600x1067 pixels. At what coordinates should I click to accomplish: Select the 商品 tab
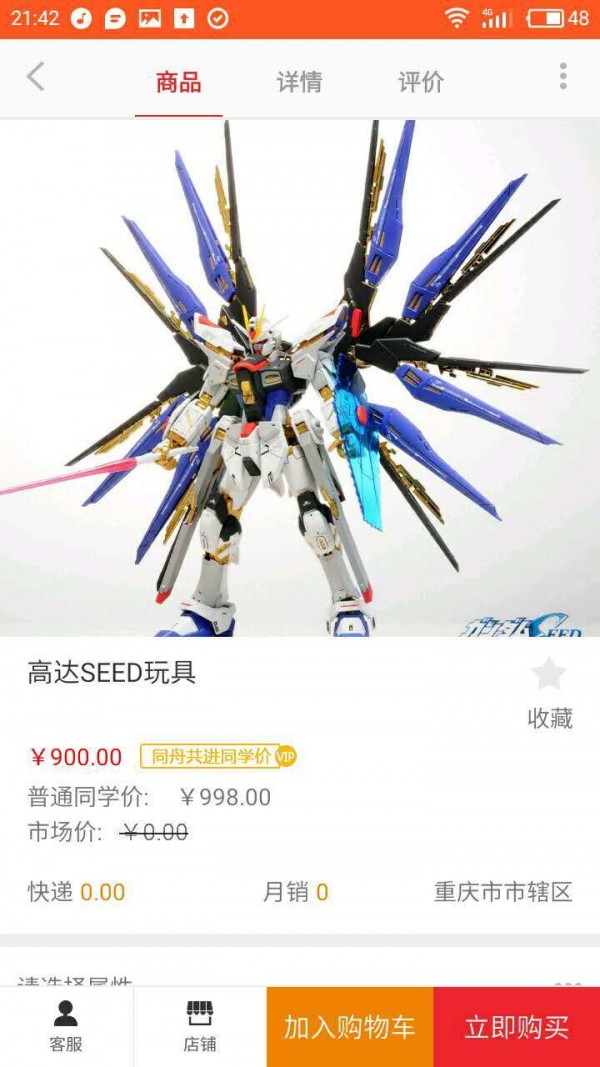(x=178, y=82)
